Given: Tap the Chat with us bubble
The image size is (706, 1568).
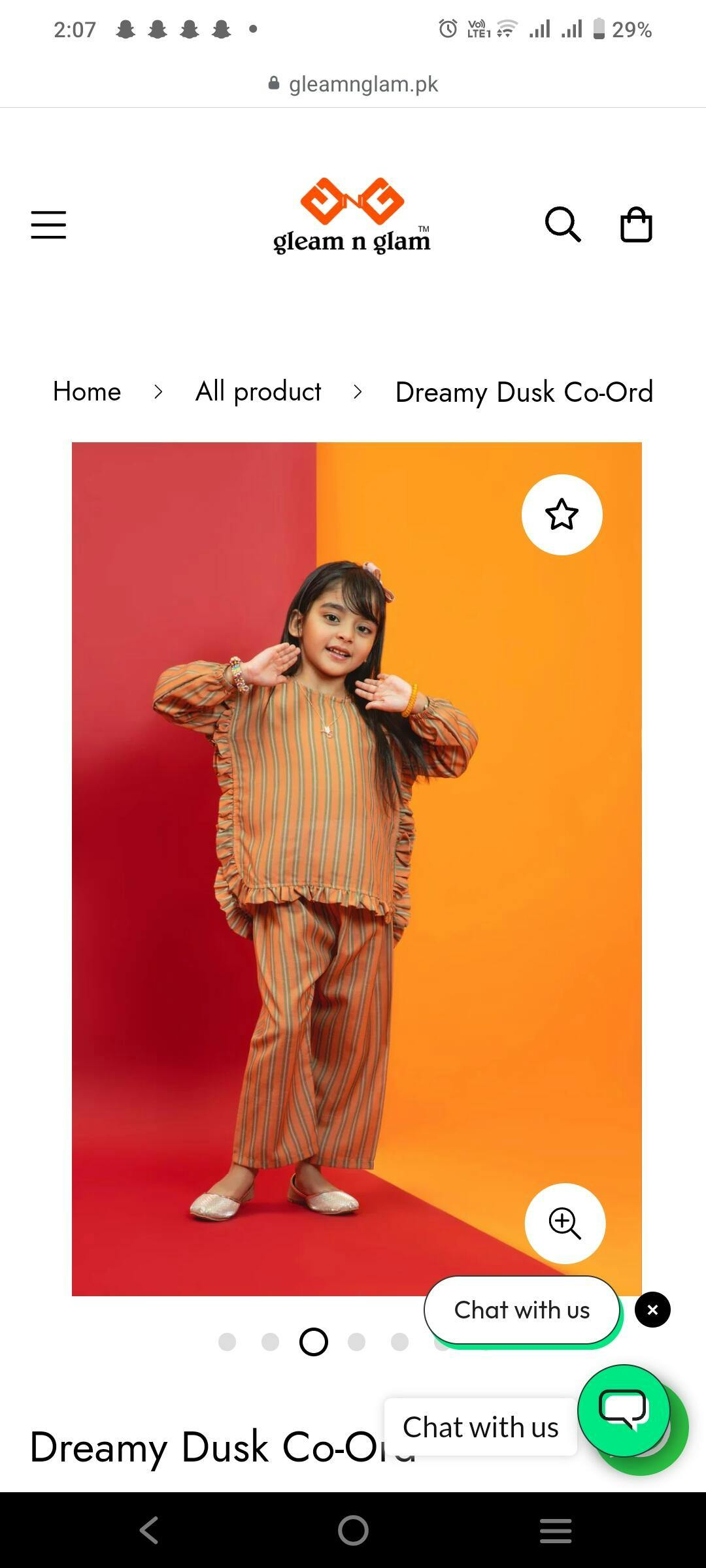Looking at the screenshot, I should point(522,1311).
